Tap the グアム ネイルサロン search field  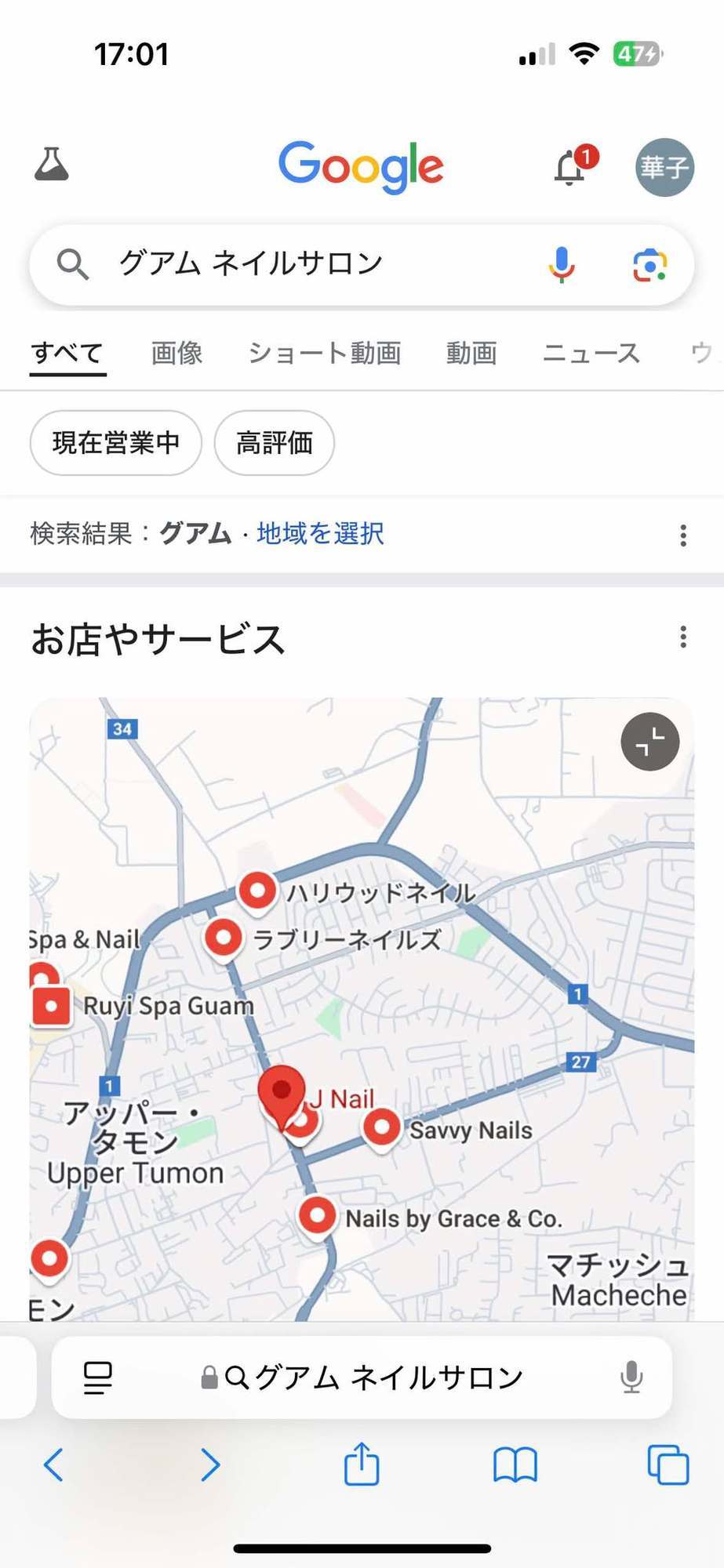[x=314, y=264]
